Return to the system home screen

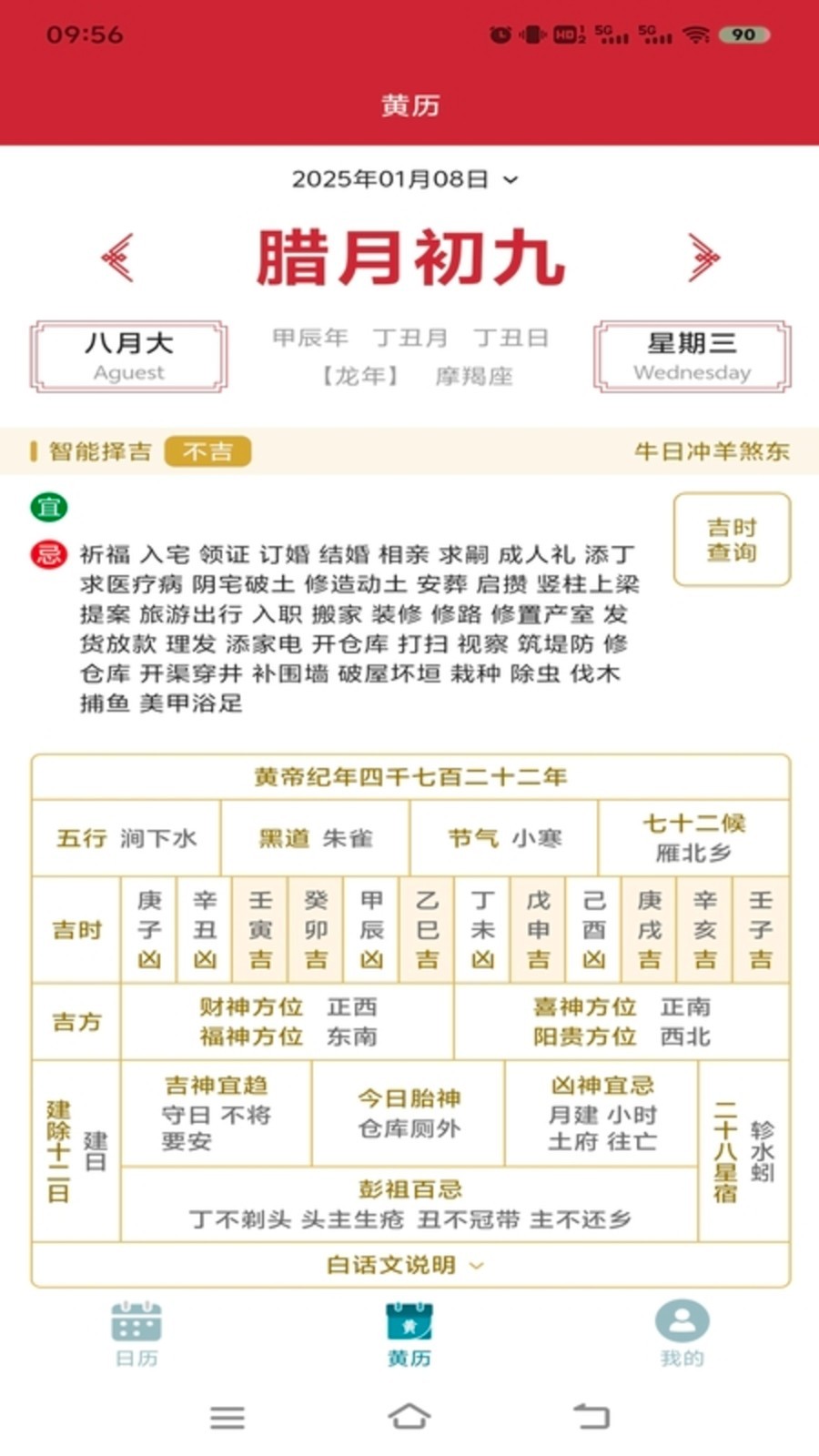pos(409,1416)
